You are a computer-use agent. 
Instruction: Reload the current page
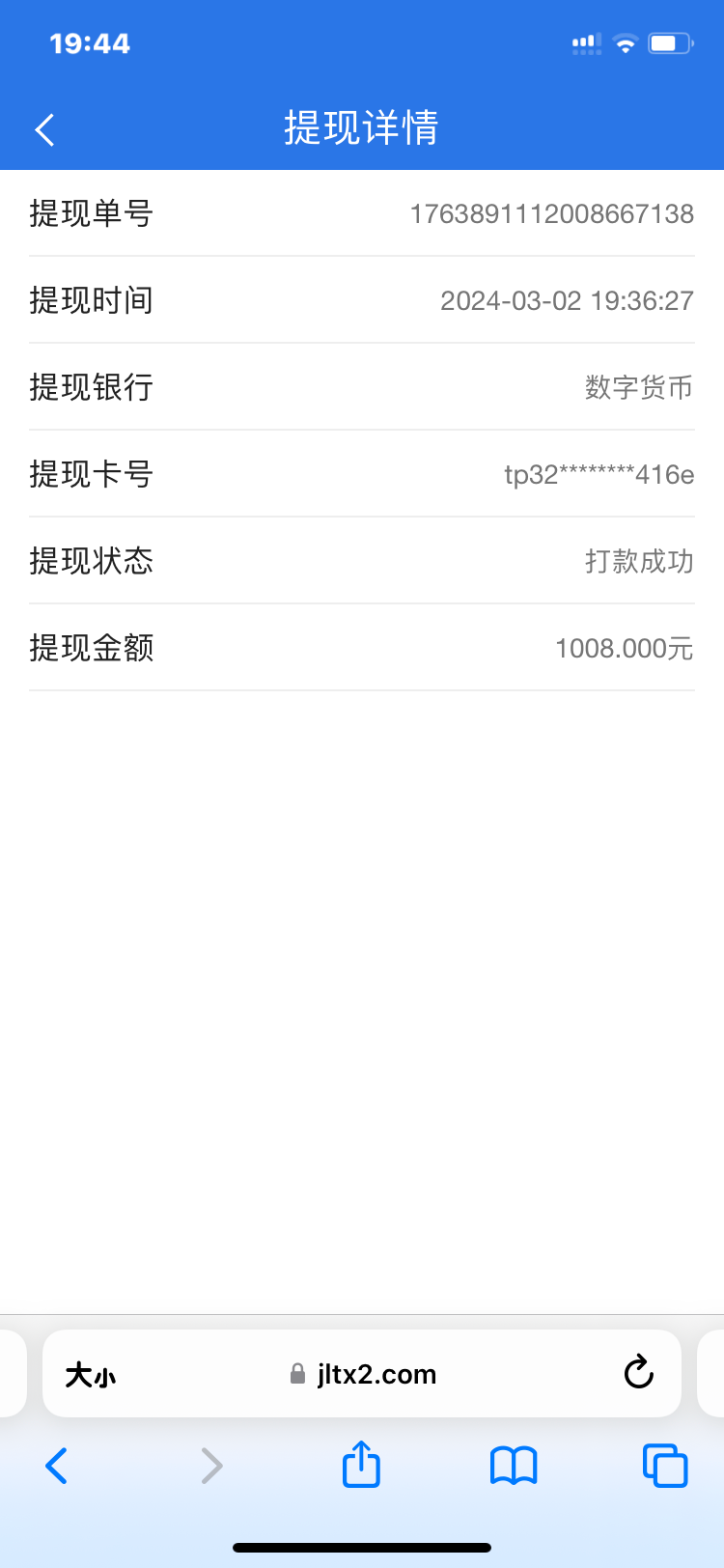(x=638, y=1372)
